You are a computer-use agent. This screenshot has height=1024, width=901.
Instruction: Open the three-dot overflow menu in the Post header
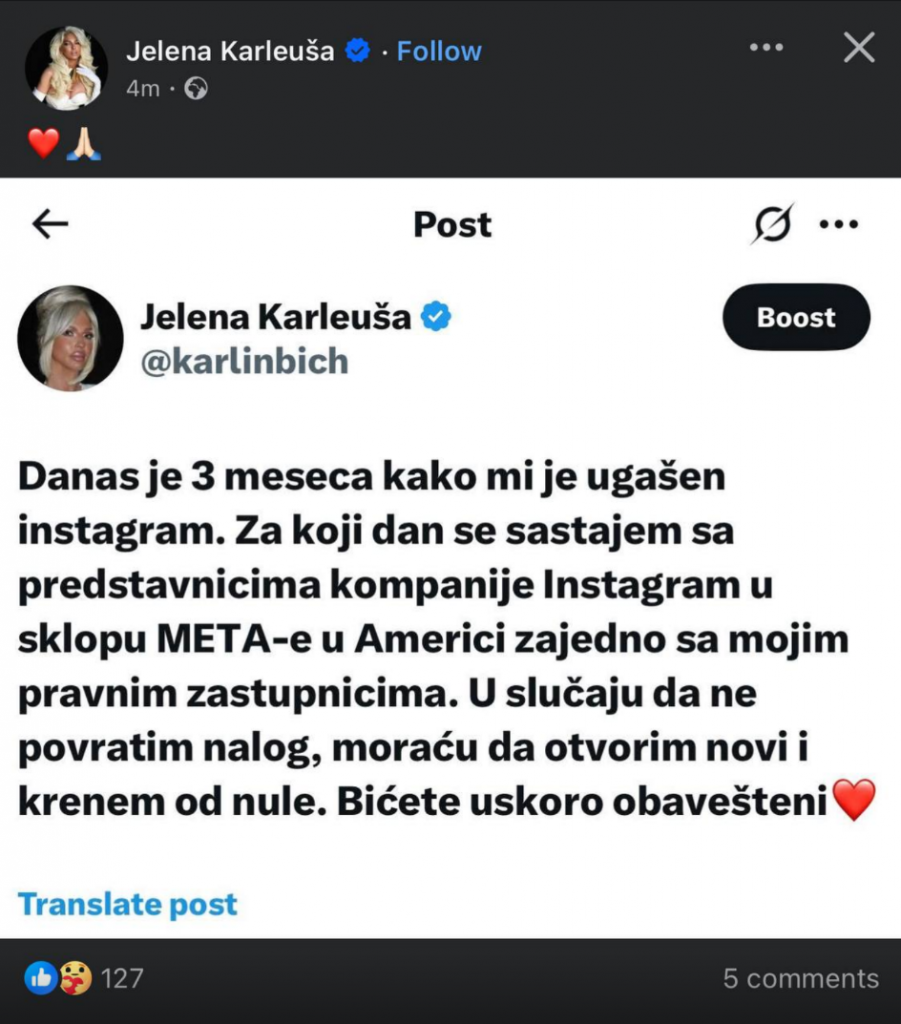[x=838, y=225]
